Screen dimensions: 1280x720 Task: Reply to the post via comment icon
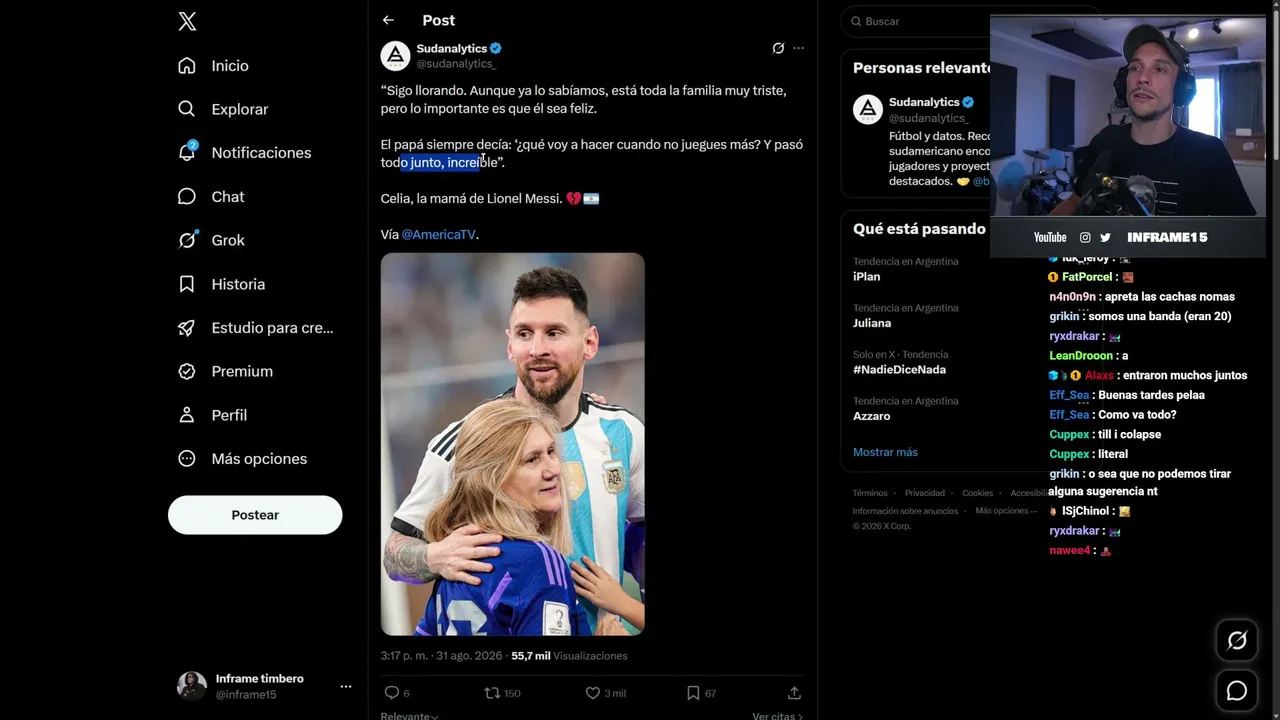point(397,693)
